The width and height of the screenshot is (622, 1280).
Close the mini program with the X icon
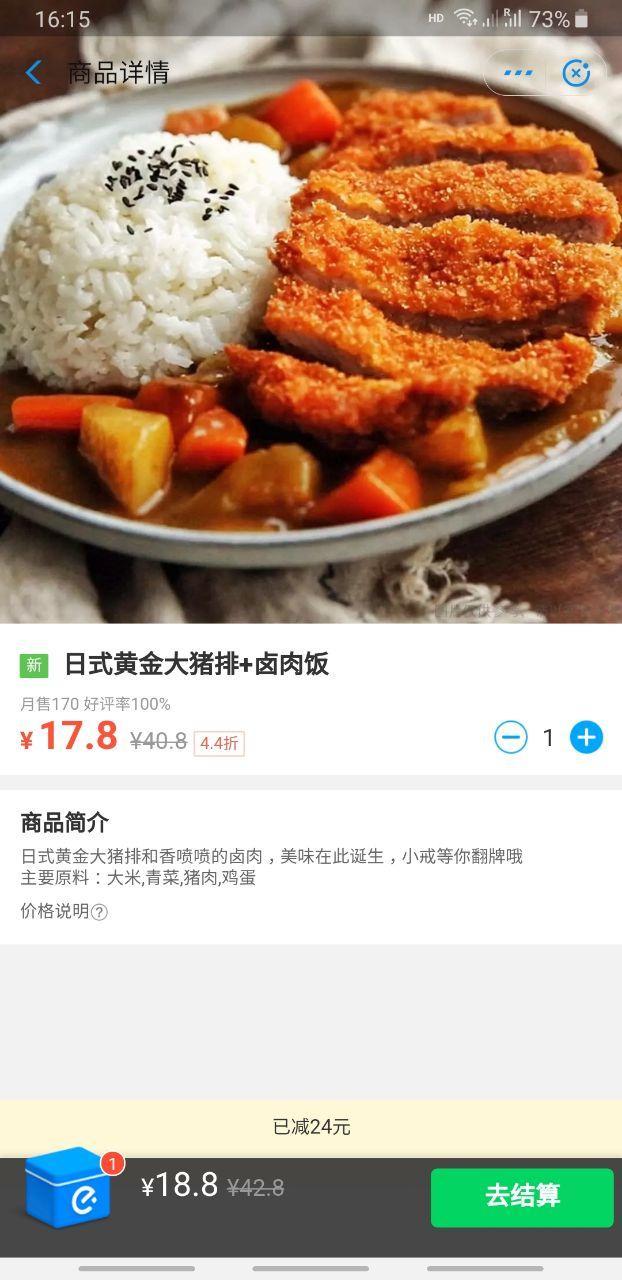pyautogui.click(x=576, y=73)
